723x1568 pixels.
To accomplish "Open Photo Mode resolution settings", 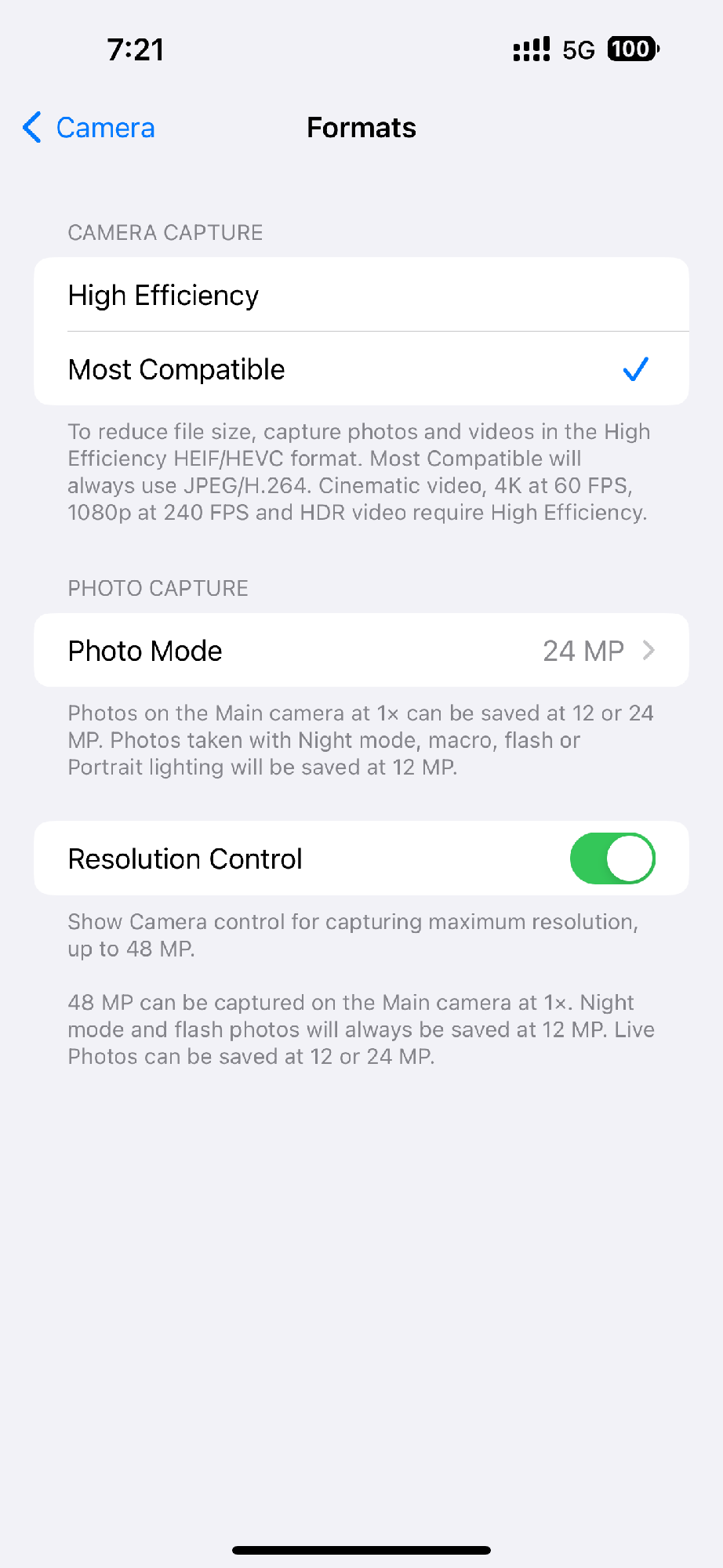I will point(361,651).
